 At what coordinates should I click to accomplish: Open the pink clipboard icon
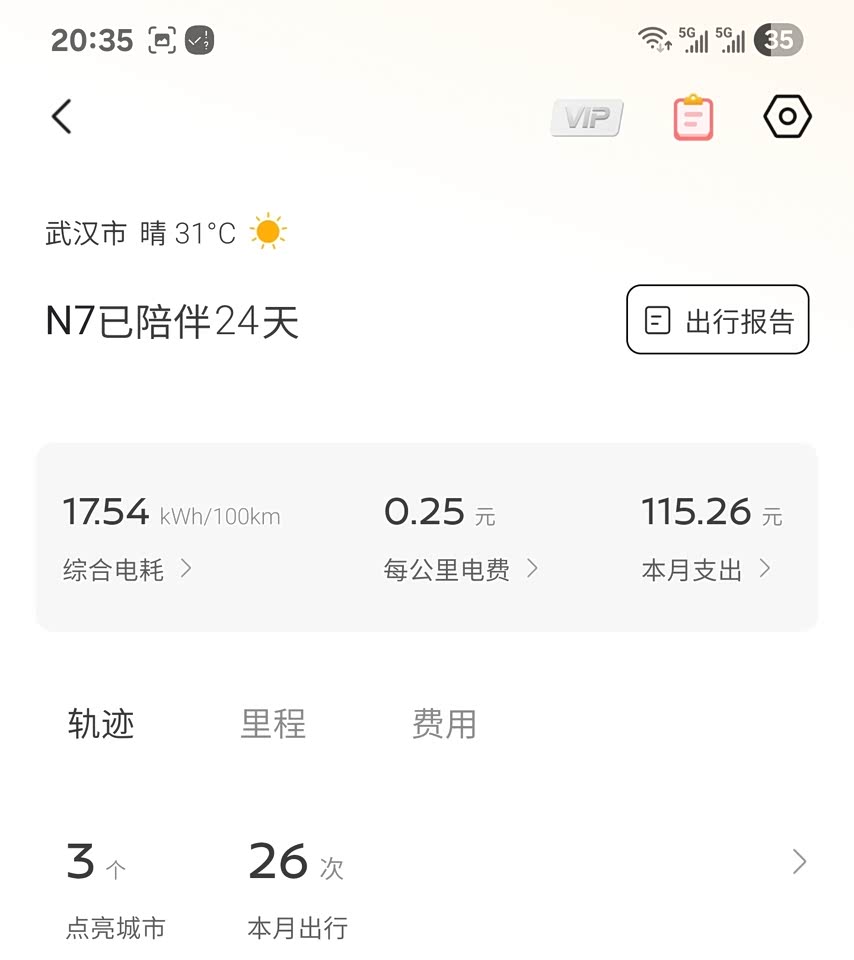click(693, 118)
